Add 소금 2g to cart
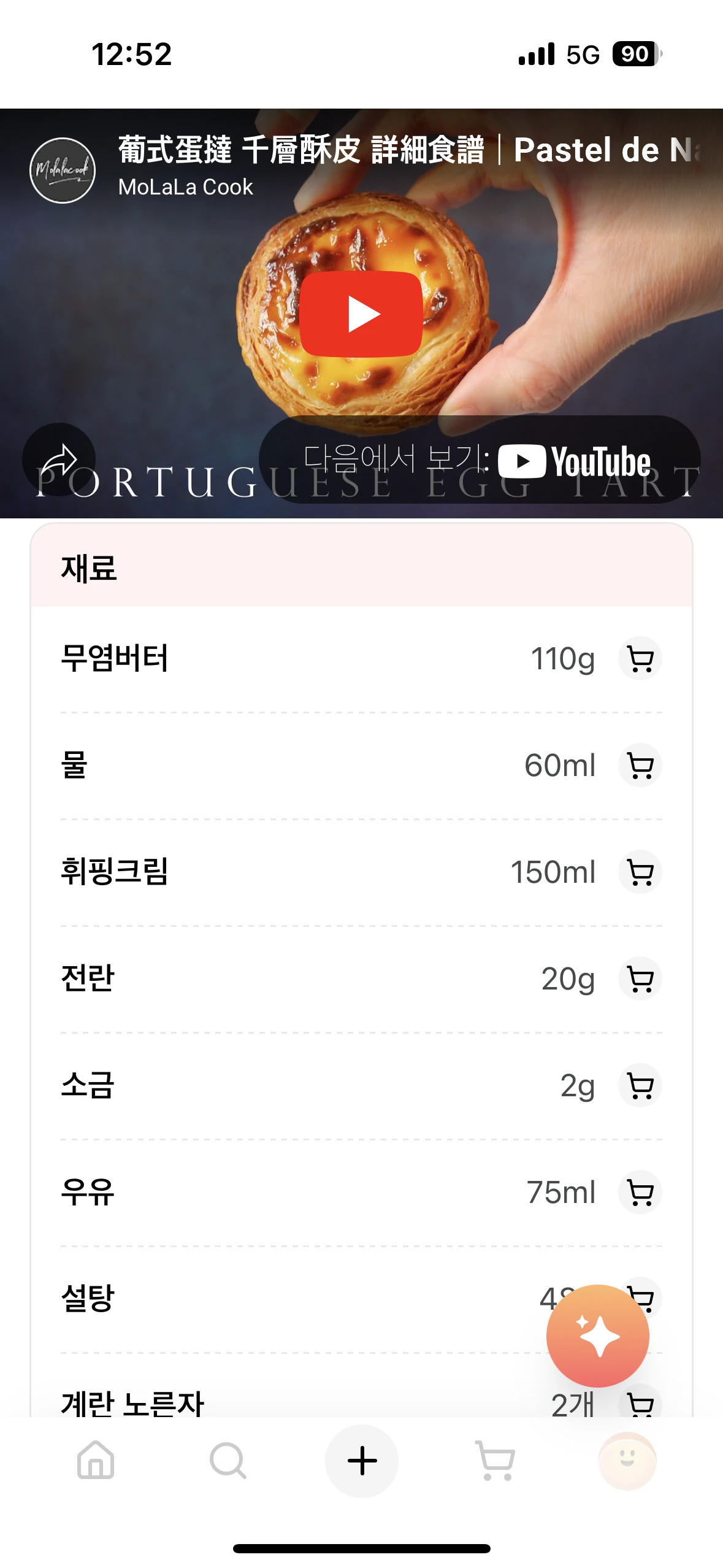 click(640, 1085)
